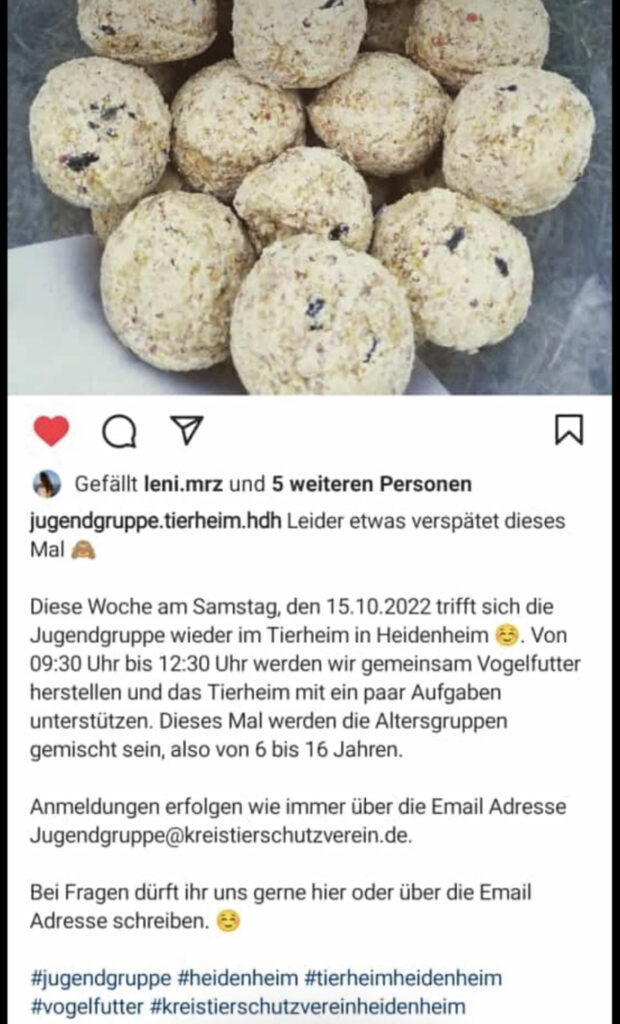Save the post with the bookmark icon
This screenshot has height=1024, width=620.
(568, 430)
